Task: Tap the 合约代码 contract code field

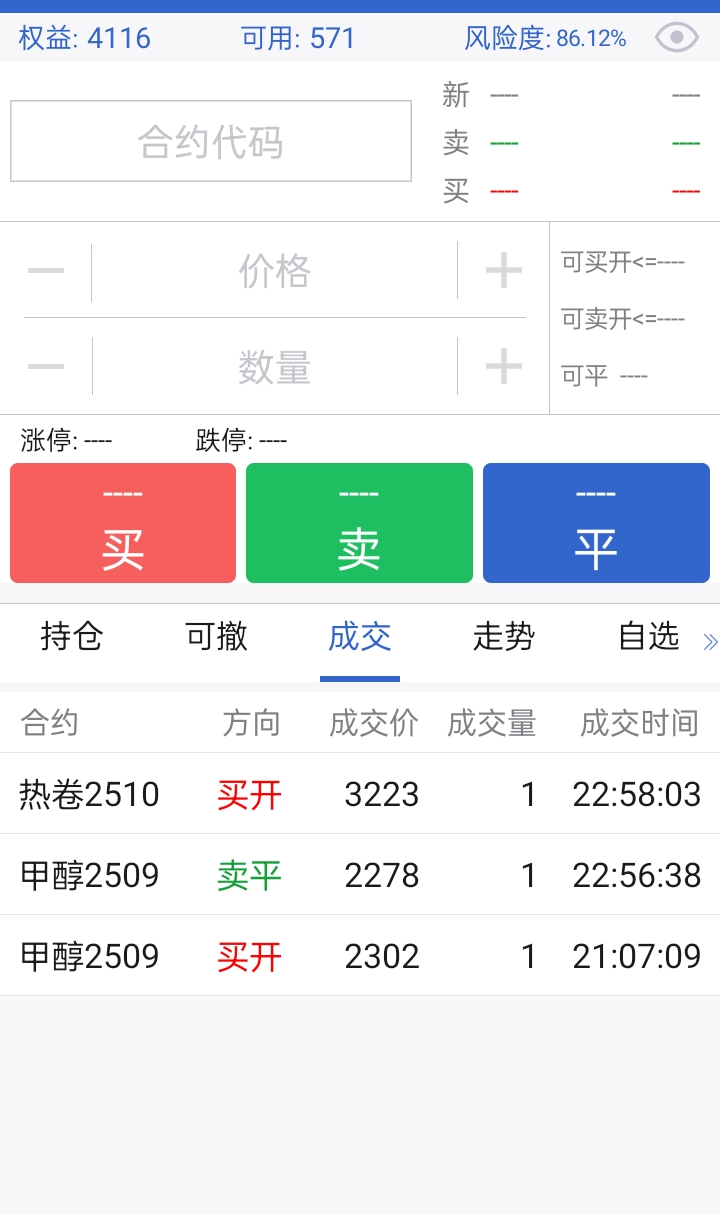Action: [x=210, y=141]
